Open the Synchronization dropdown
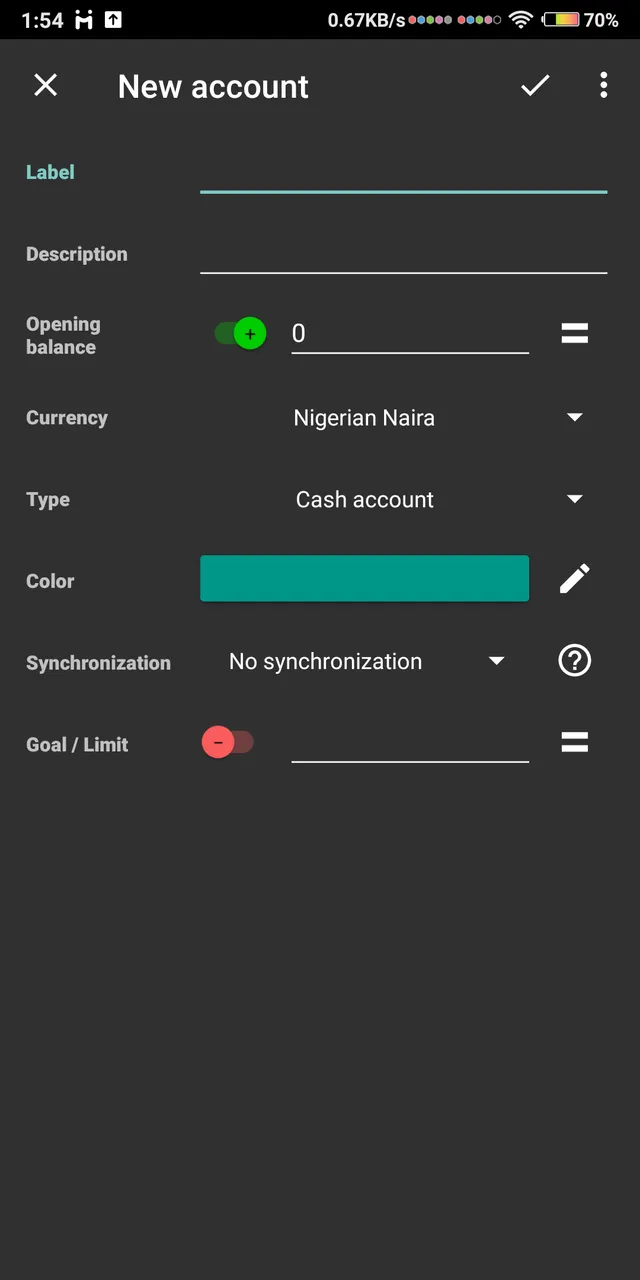Viewport: 640px width, 1280px height. pos(366,661)
